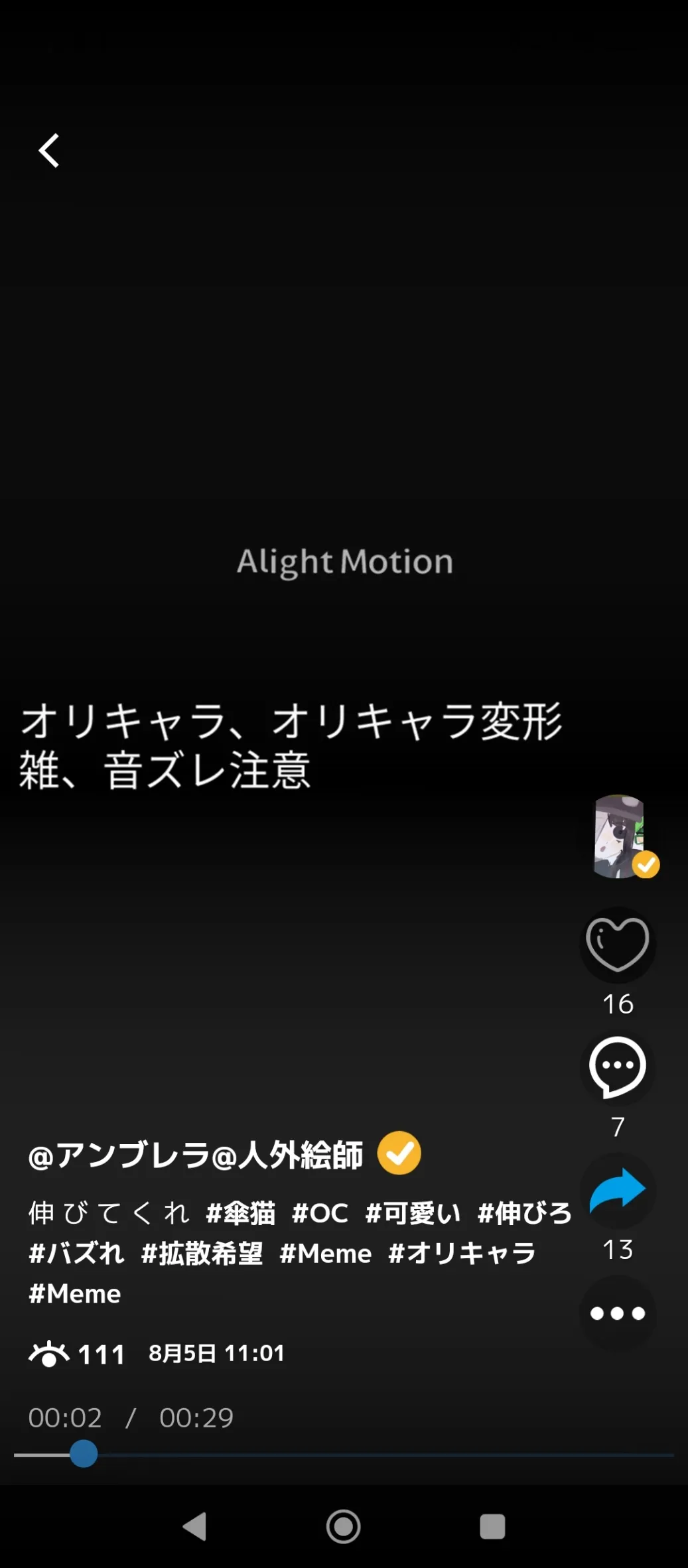688x1568 pixels.
Task: Share this video via the arrow icon
Action: tap(618, 1191)
